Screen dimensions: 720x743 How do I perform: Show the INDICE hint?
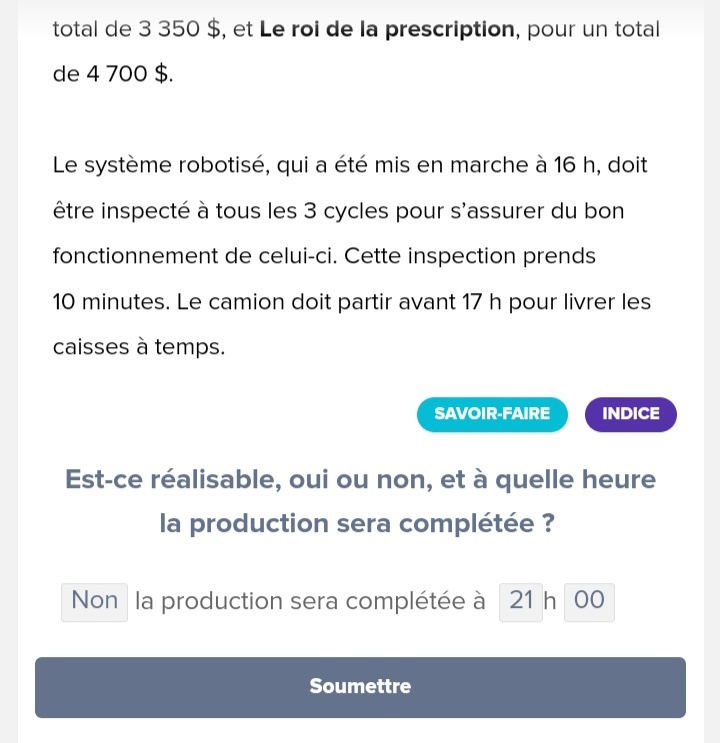coord(631,414)
